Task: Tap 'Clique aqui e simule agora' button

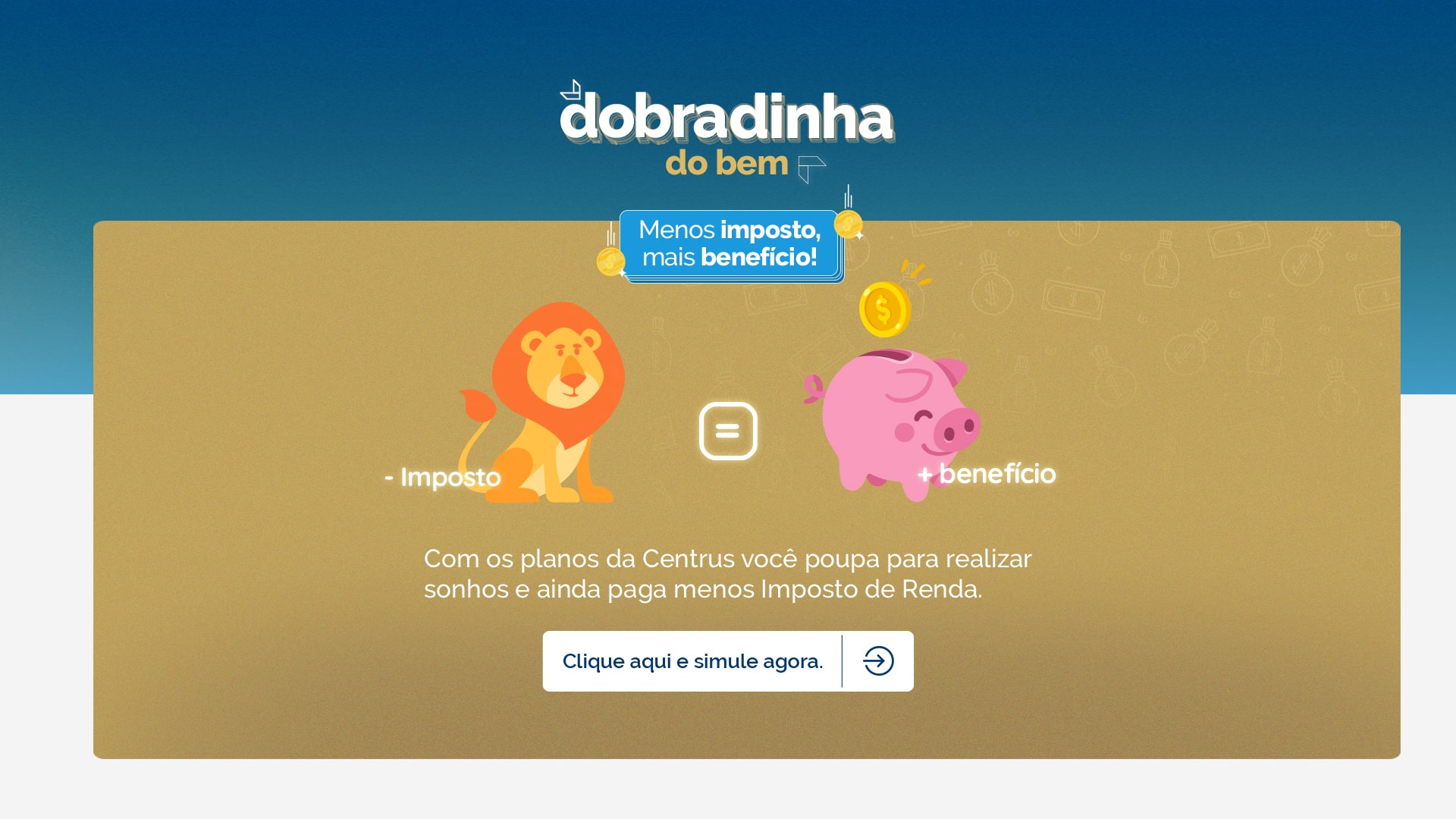Action: point(726,661)
